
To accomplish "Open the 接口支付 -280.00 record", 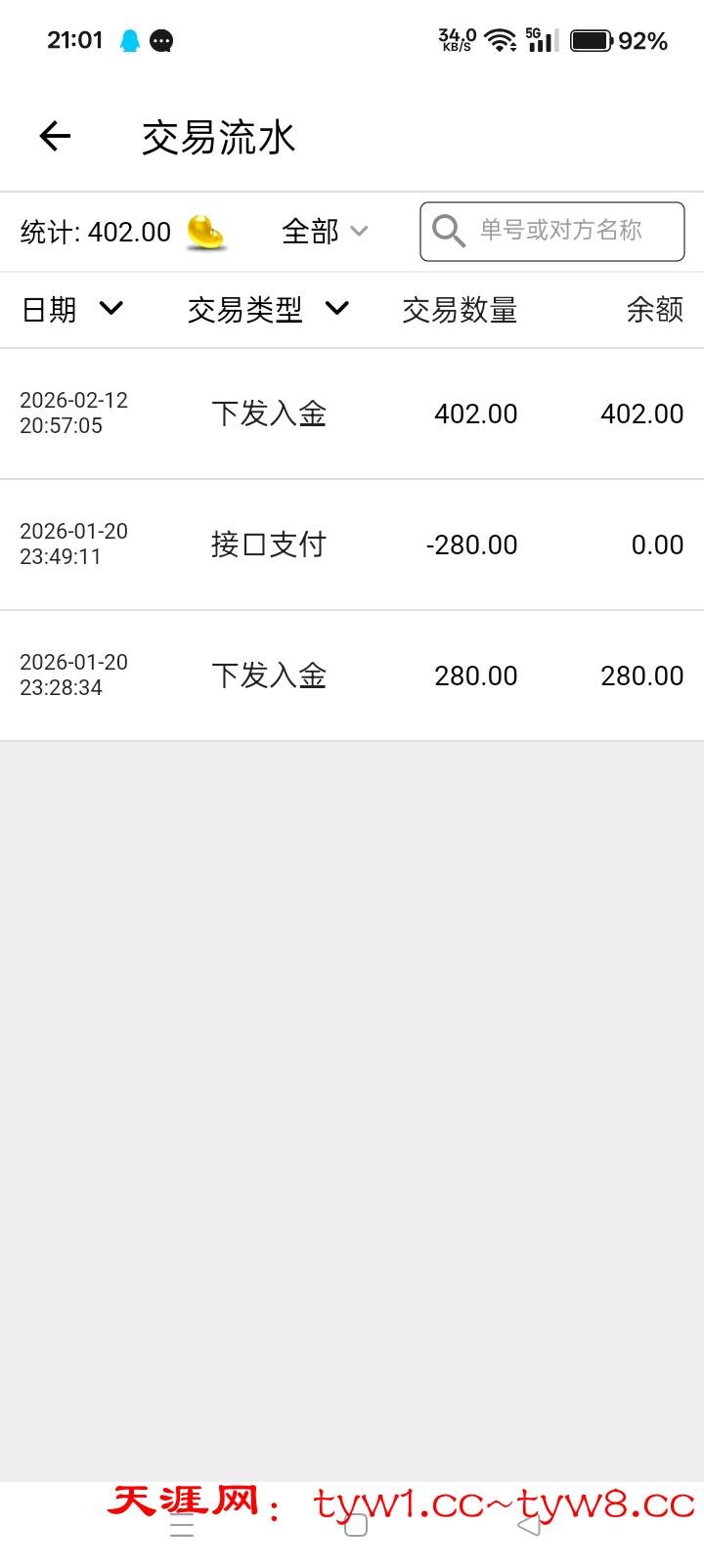I will (352, 544).
